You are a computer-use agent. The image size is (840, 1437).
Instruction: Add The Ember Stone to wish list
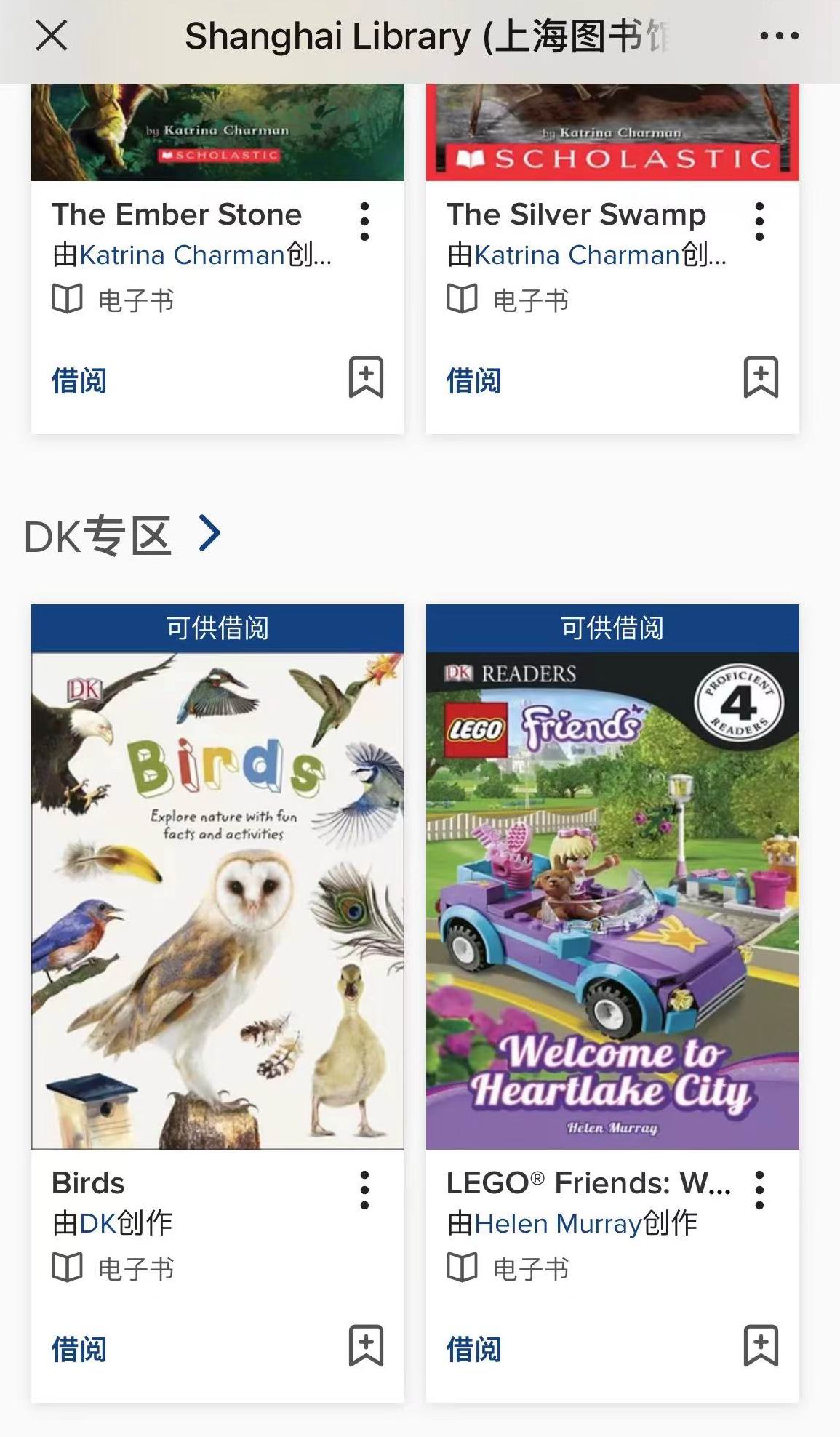pyautogui.click(x=366, y=377)
